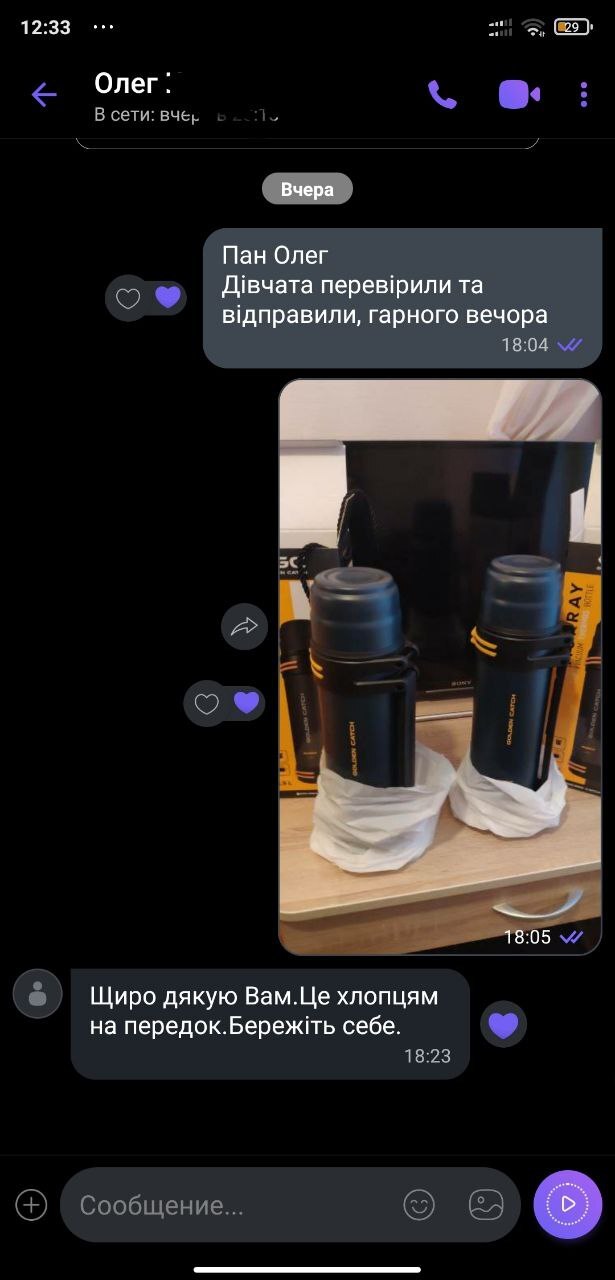This screenshot has width=615, height=1280.
Task: Open Олег's avatar next to his message
Action: coord(38,994)
